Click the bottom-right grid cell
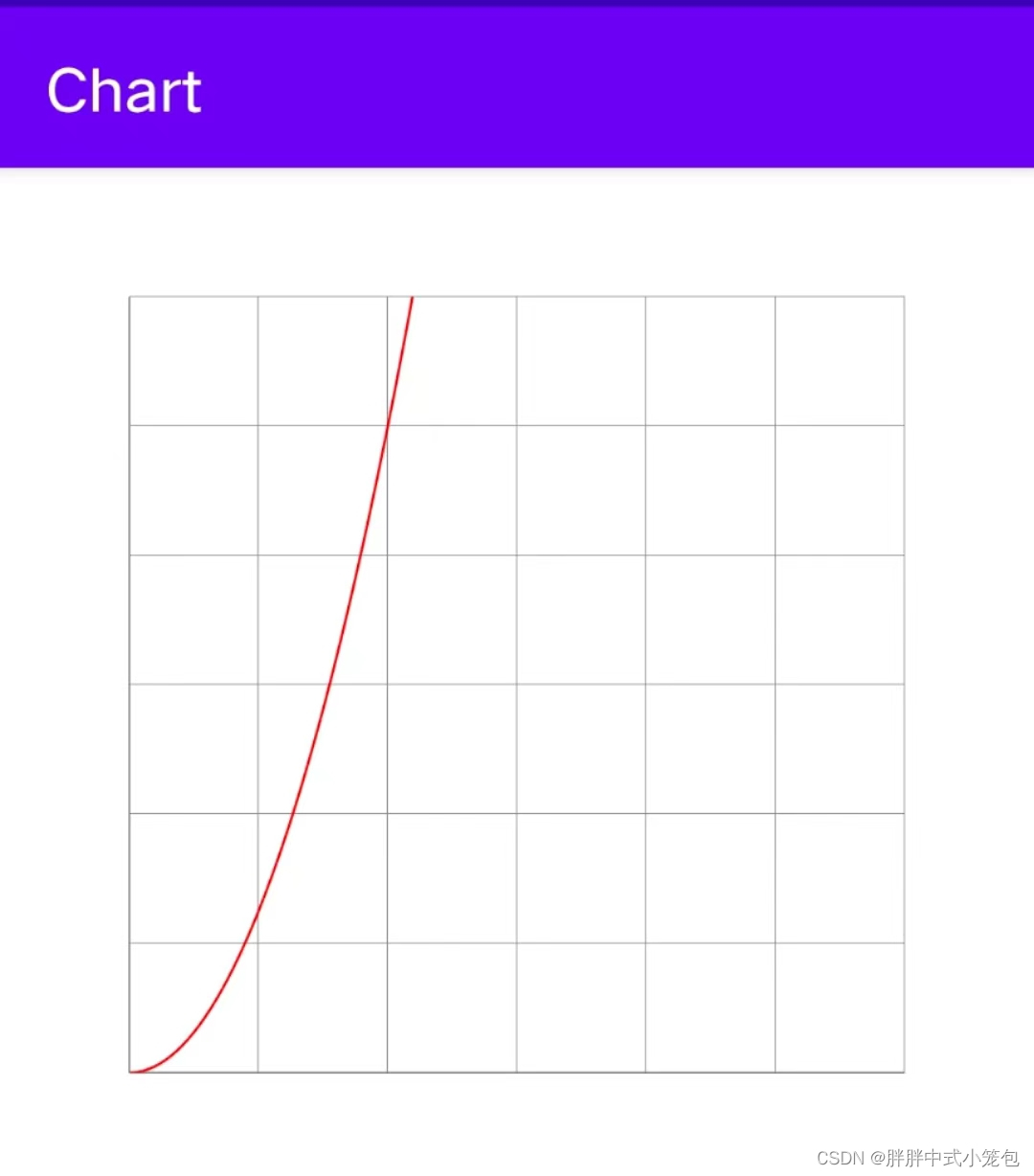 tap(838, 1006)
